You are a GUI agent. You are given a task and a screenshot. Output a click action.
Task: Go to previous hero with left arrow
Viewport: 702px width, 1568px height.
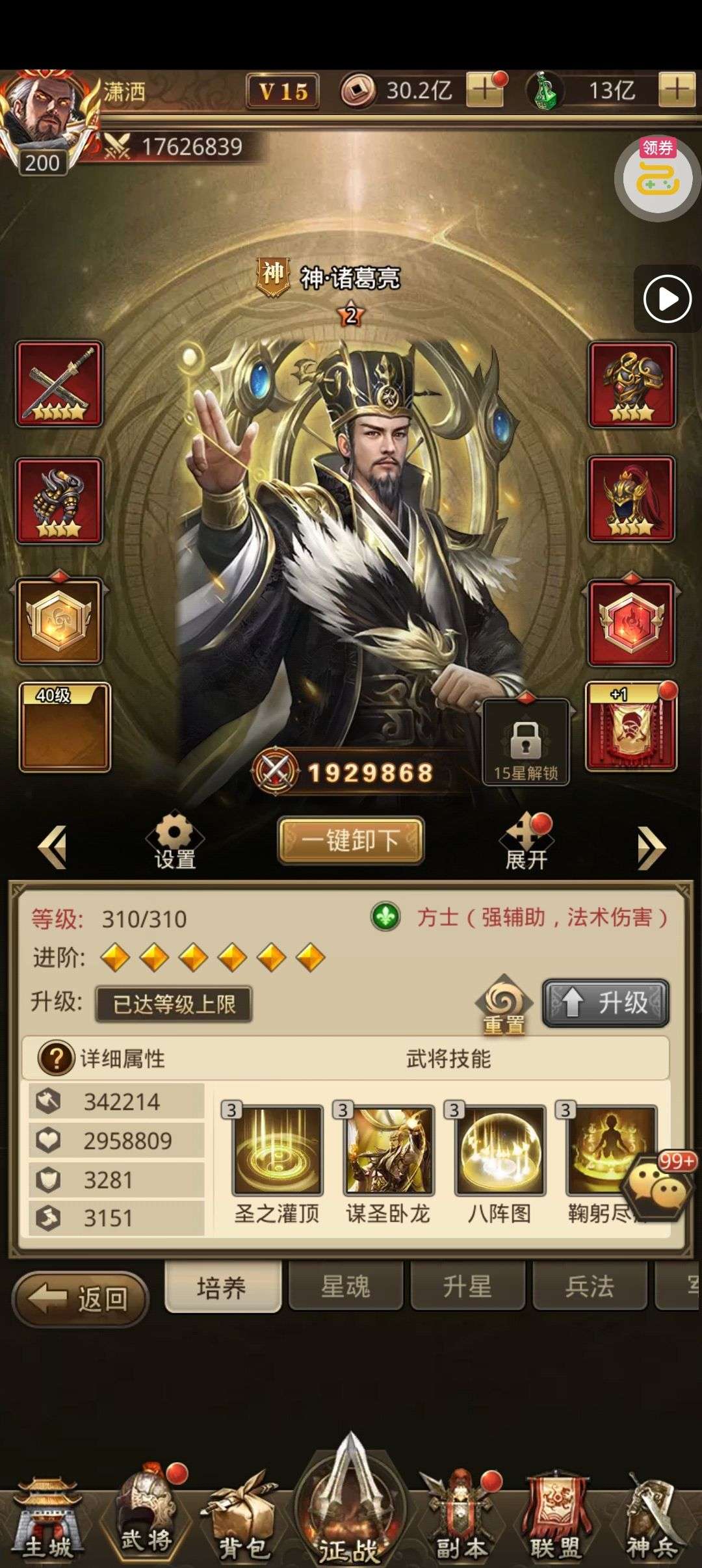click(53, 846)
